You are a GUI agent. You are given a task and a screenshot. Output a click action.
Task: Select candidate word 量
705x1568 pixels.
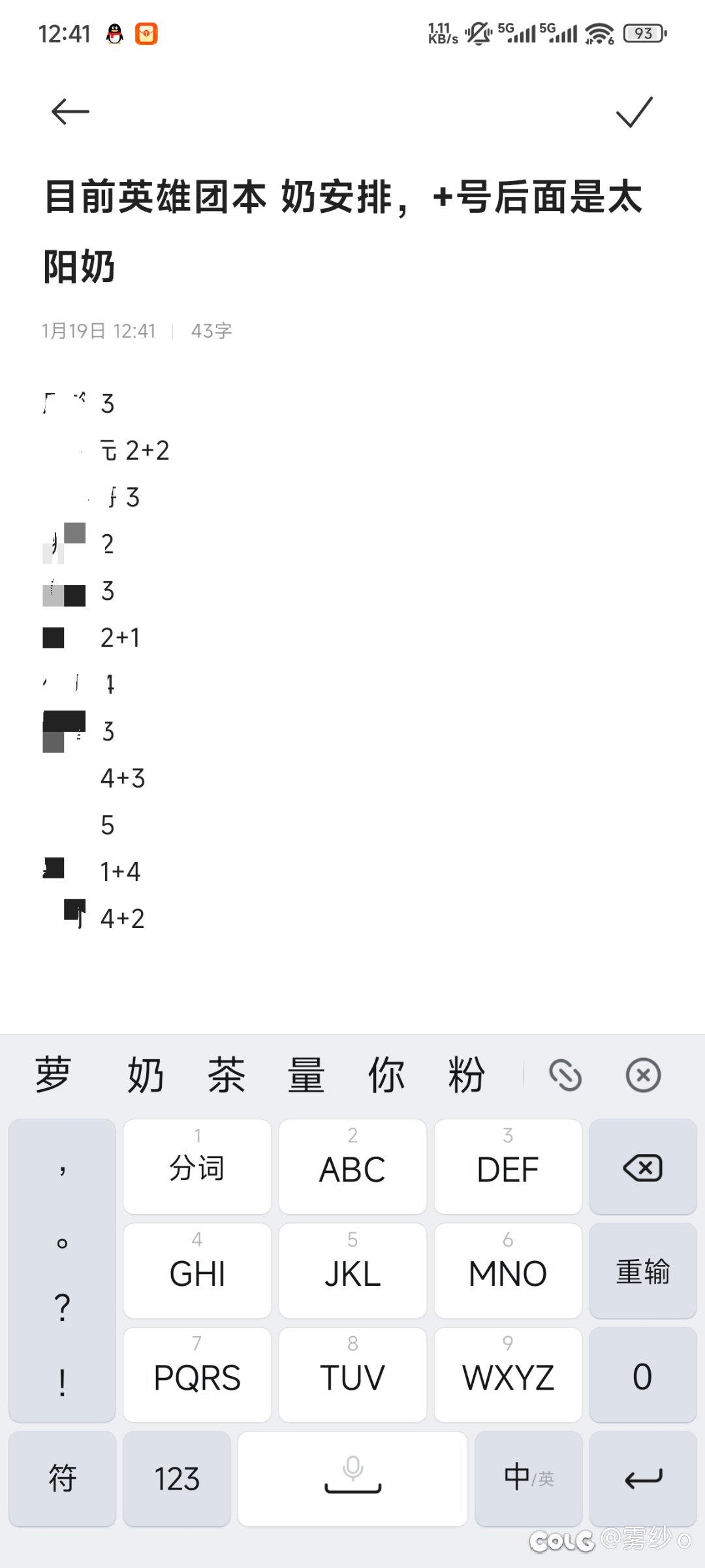(x=306, y=1075)
